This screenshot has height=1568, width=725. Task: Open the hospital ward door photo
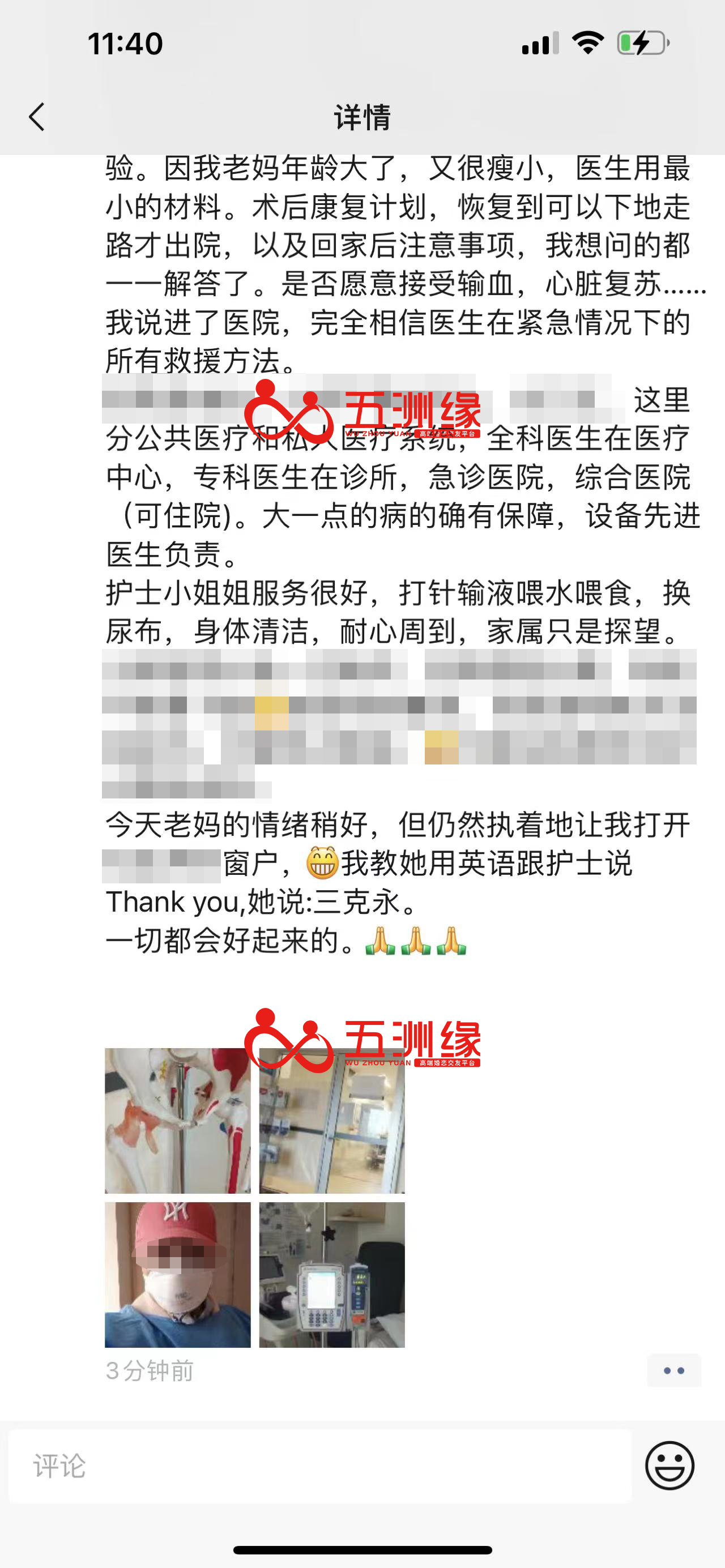[x=332, y=1121]
